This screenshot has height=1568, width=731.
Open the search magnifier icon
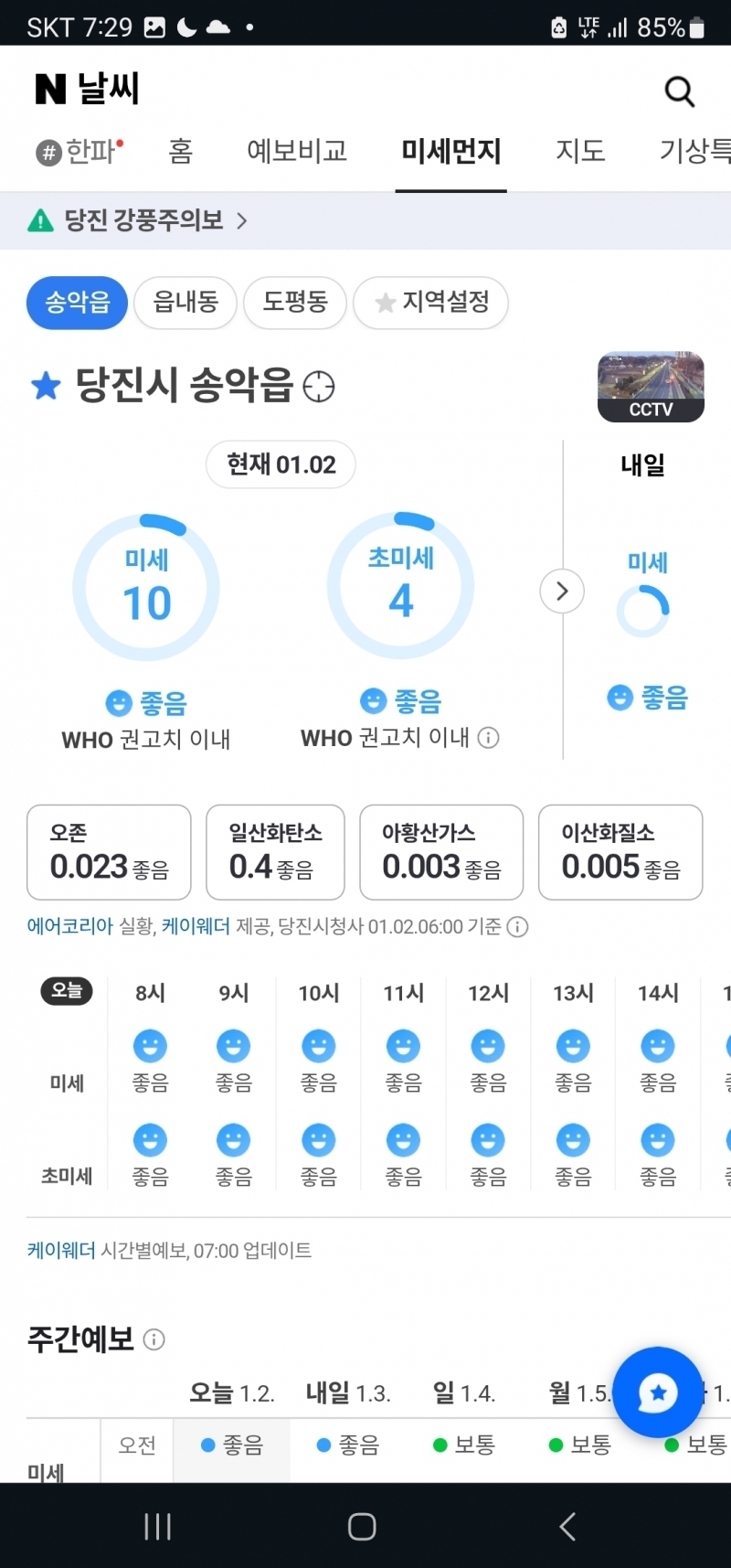679,91
